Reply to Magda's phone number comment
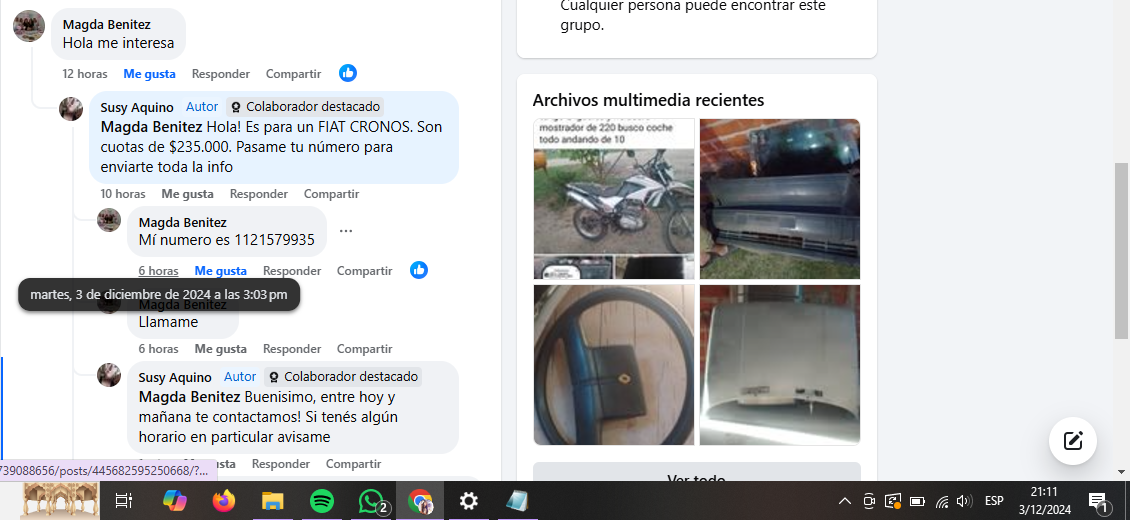1130x520 pixels. [292, 271]
